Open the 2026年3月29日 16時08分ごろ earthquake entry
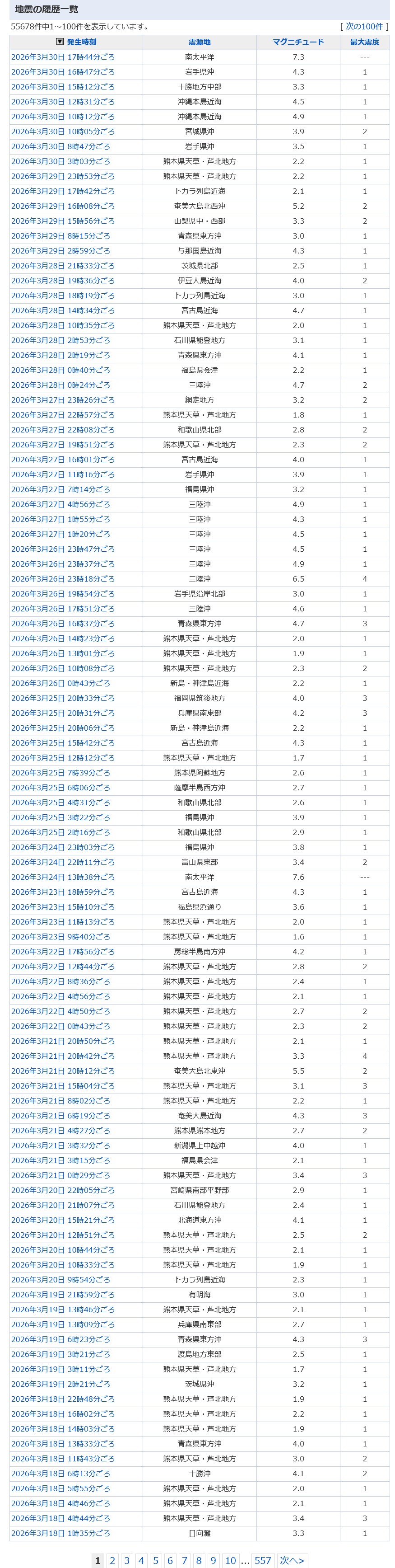395x1568 pixels. 63,206
